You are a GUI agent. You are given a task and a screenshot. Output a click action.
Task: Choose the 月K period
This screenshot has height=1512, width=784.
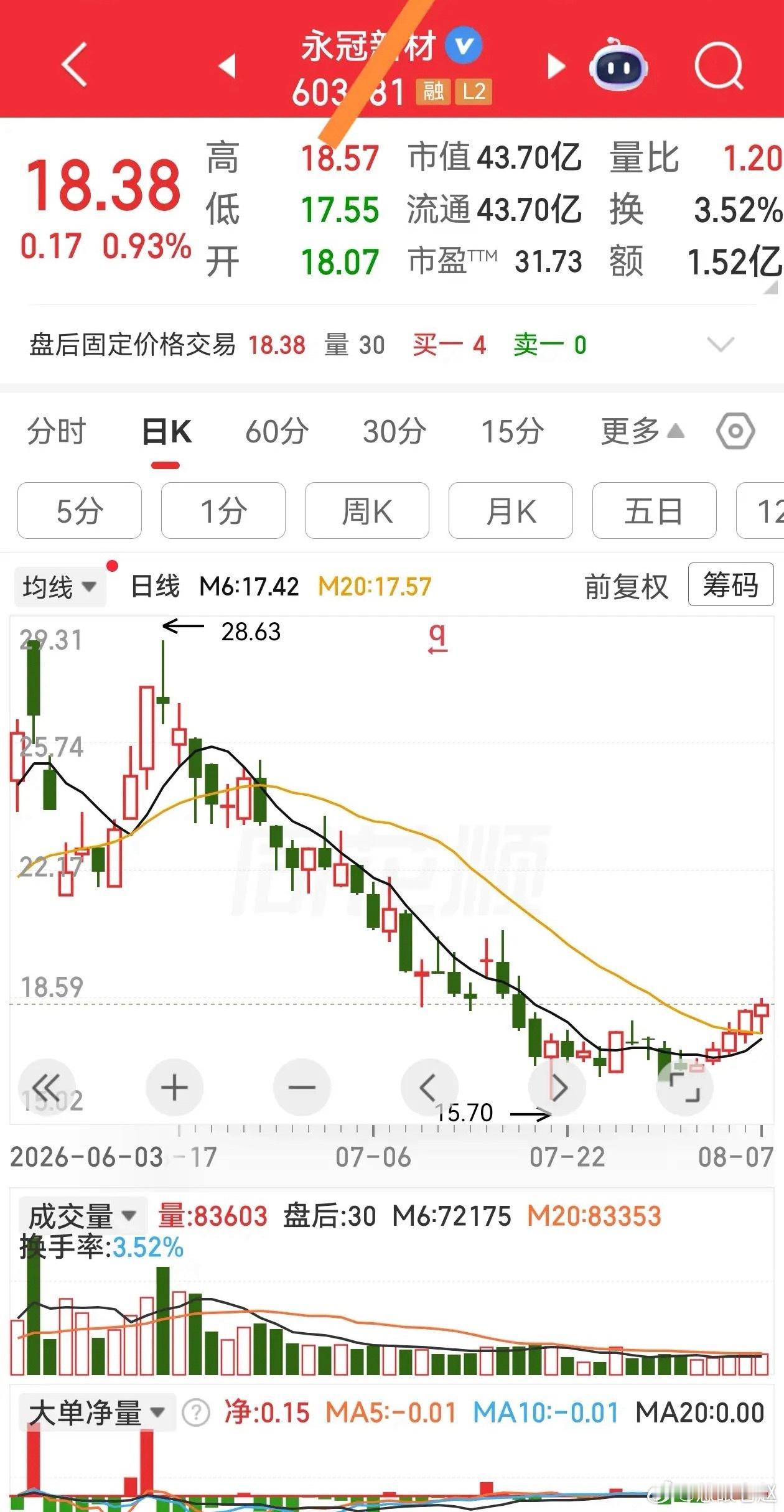click(511, 511)
